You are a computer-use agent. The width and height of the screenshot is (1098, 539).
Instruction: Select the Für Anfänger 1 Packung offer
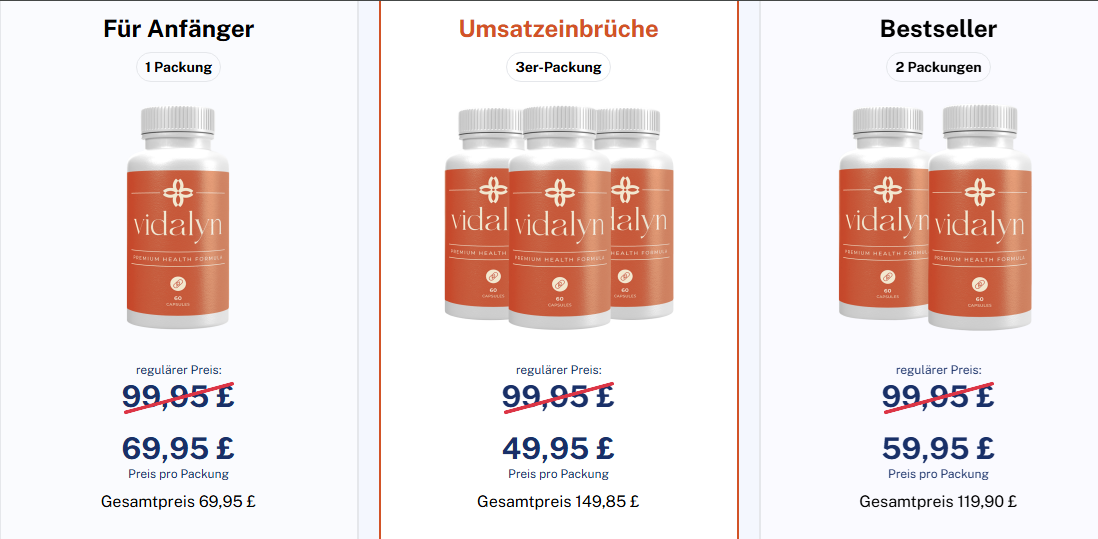178,220
